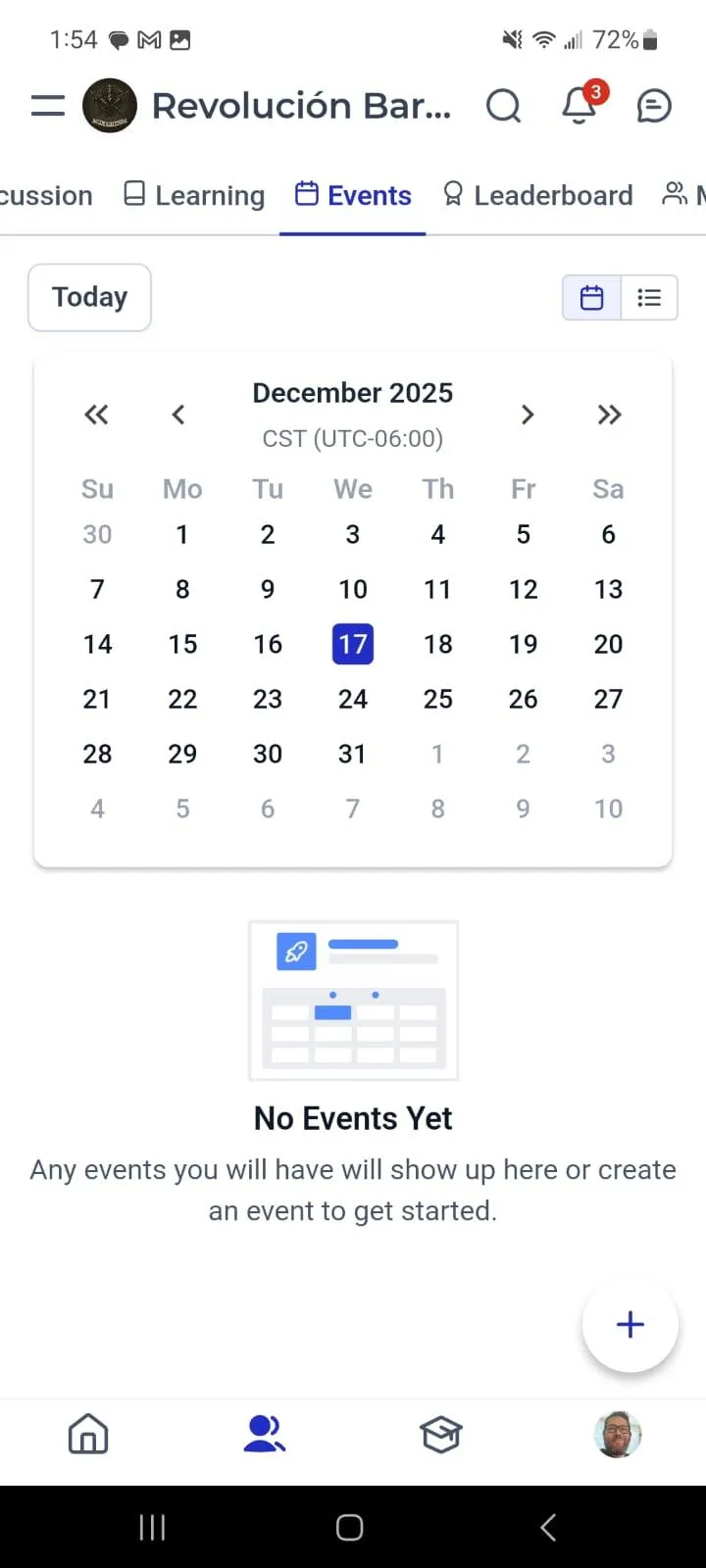Open the learning graduation cap tab
Viewport: 706px width, 1568px height.
coord(440,1435)
